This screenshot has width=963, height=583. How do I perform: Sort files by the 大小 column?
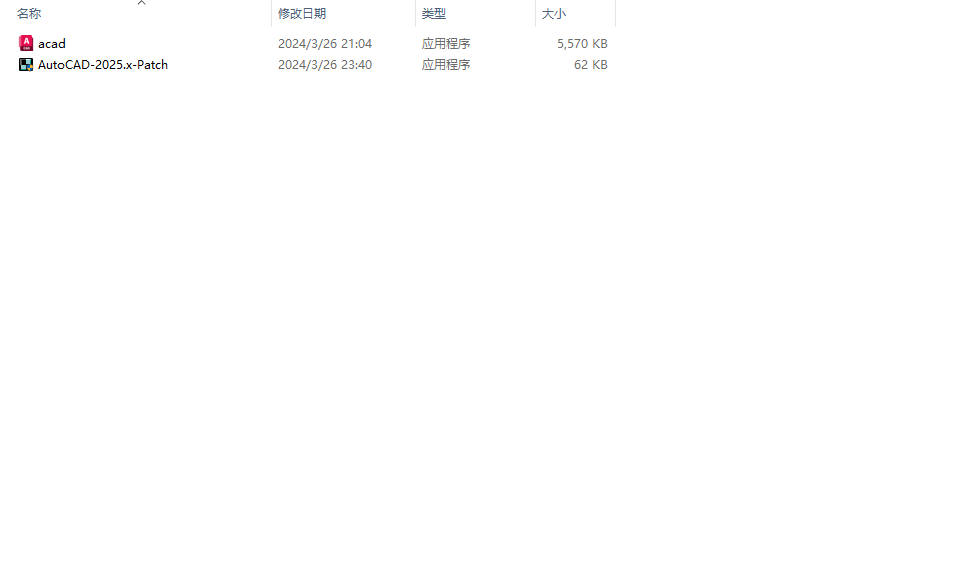pyautogui.click(x=554, y=14)
